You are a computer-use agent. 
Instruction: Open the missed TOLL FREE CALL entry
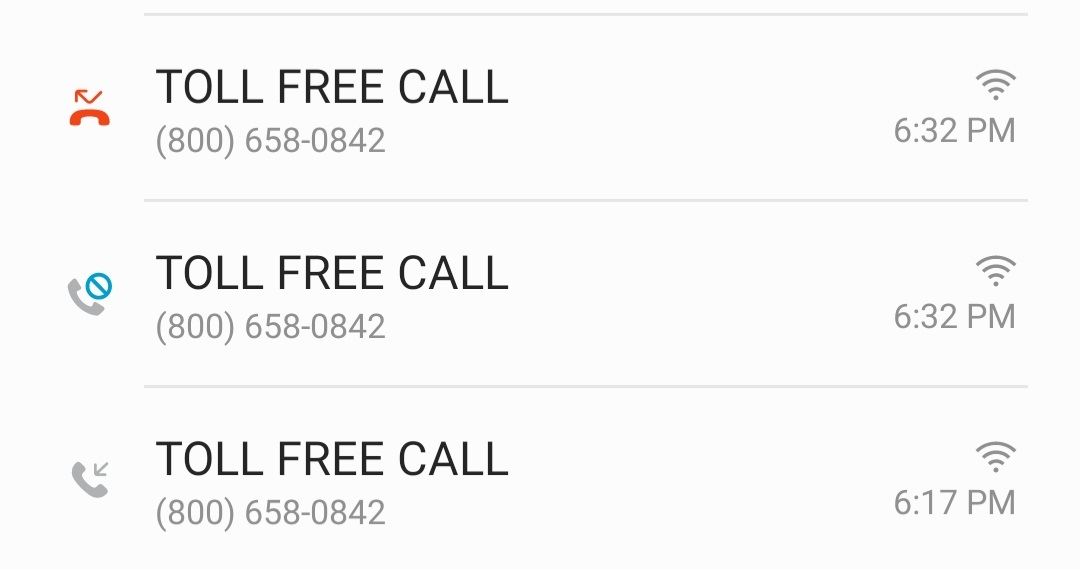click(x=540, y=108)
